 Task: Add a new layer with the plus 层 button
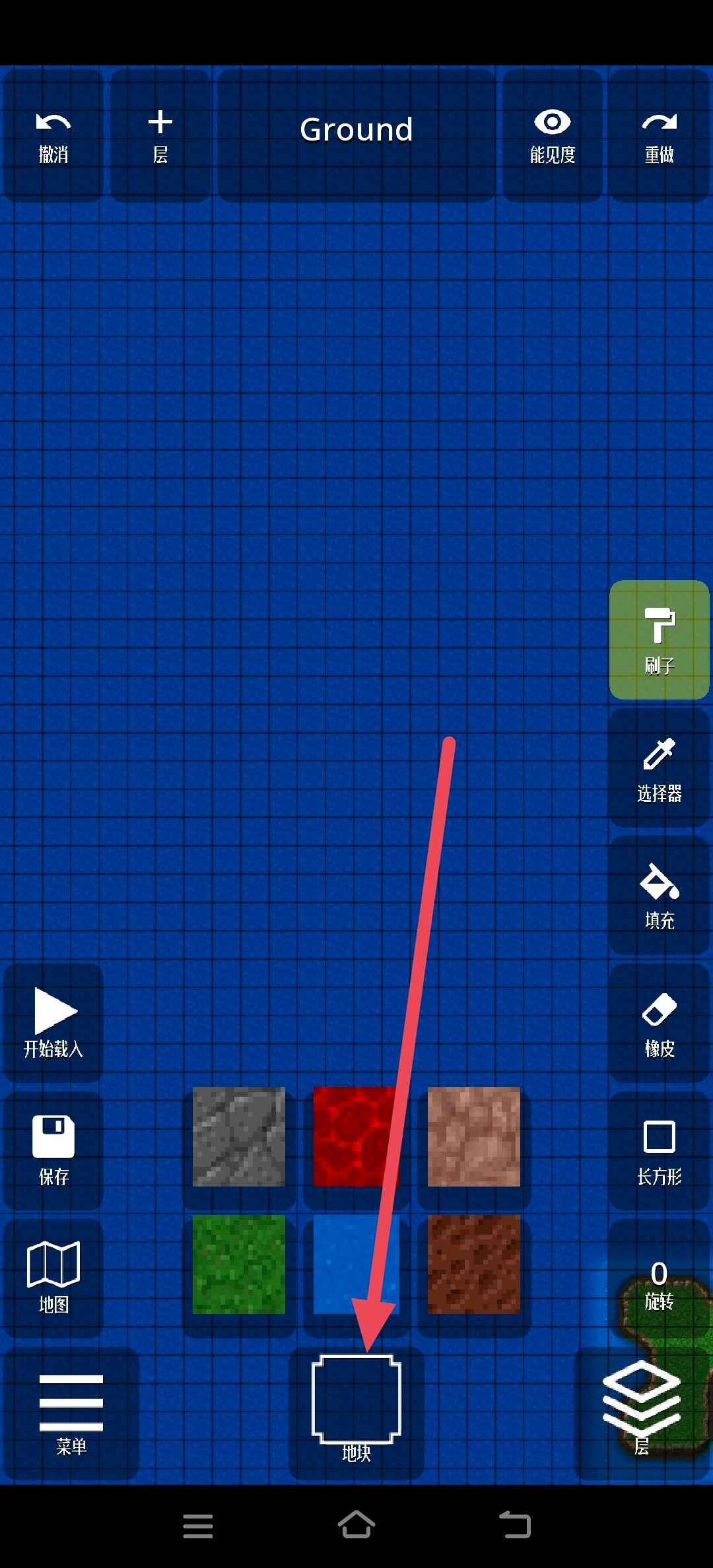tap(160, 135)
